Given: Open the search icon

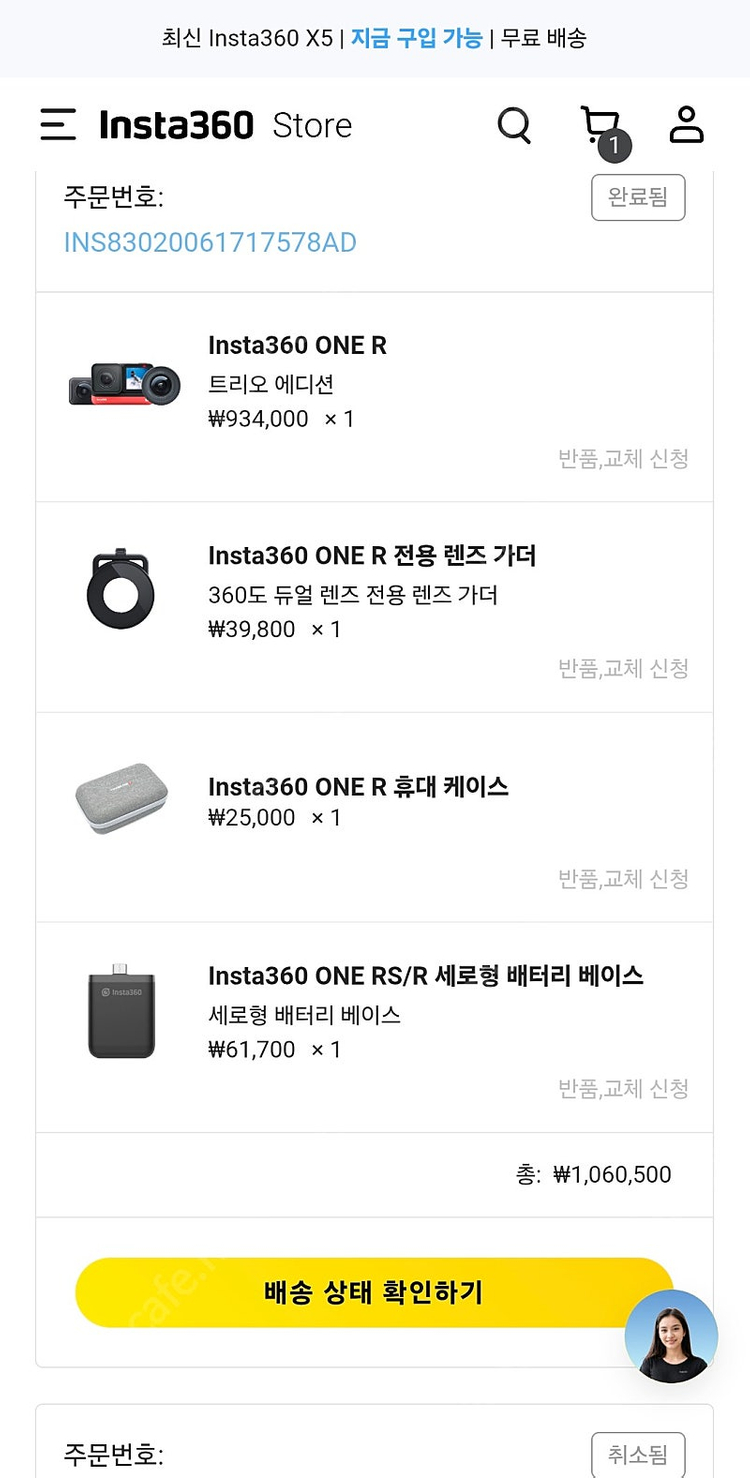Looking at the screenshot, I should point(514,124).
